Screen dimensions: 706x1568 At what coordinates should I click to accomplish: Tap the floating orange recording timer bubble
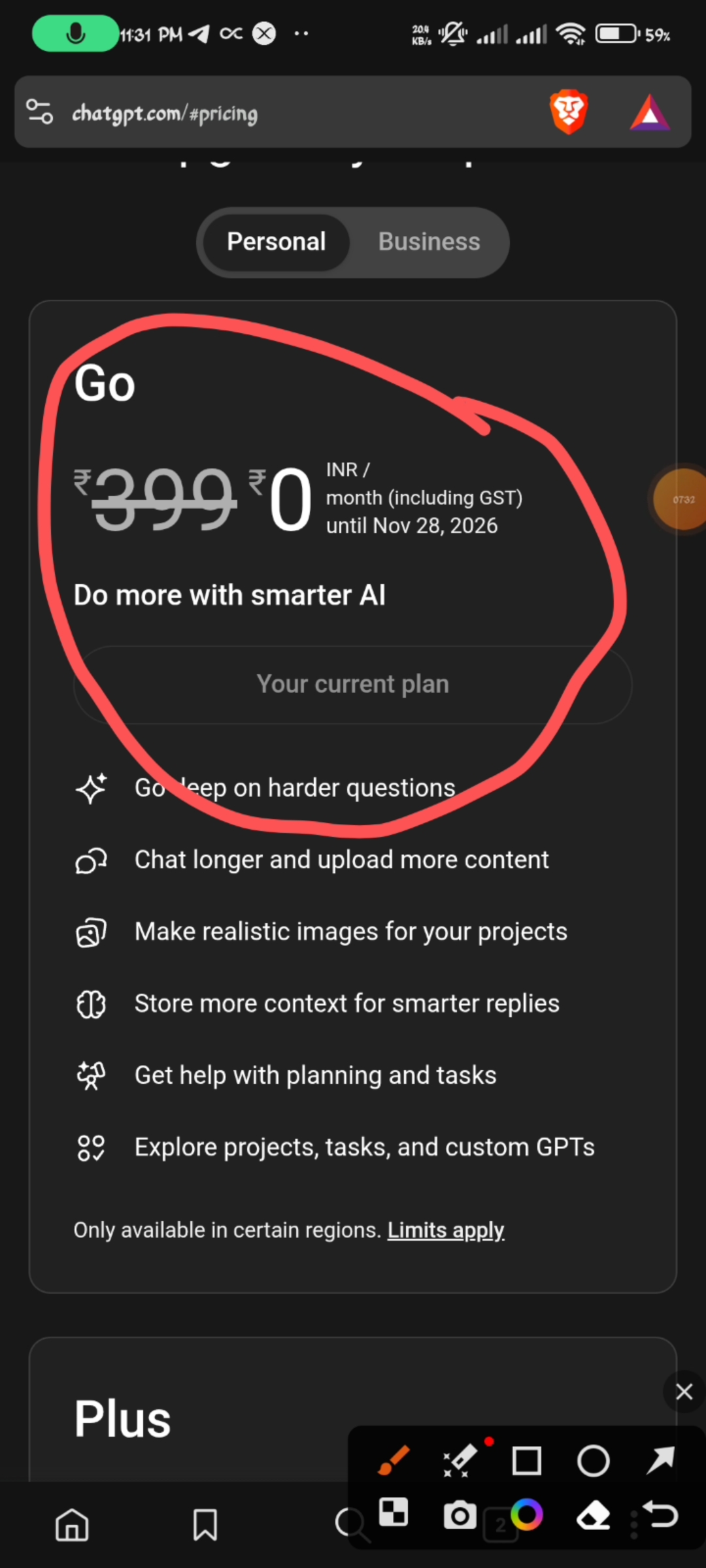click(x=683, y=500)
